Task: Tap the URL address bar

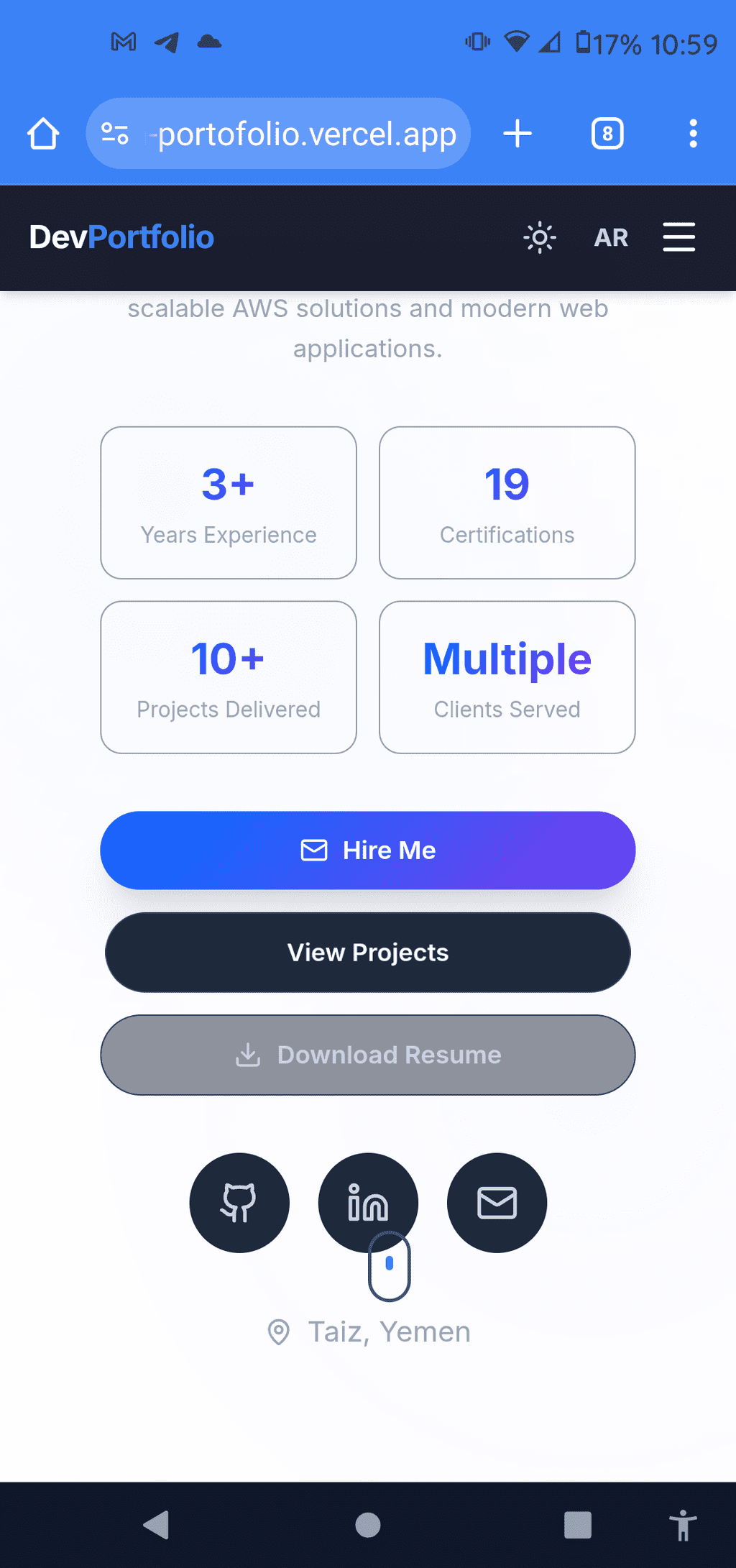Action: (x=278, y=134)
